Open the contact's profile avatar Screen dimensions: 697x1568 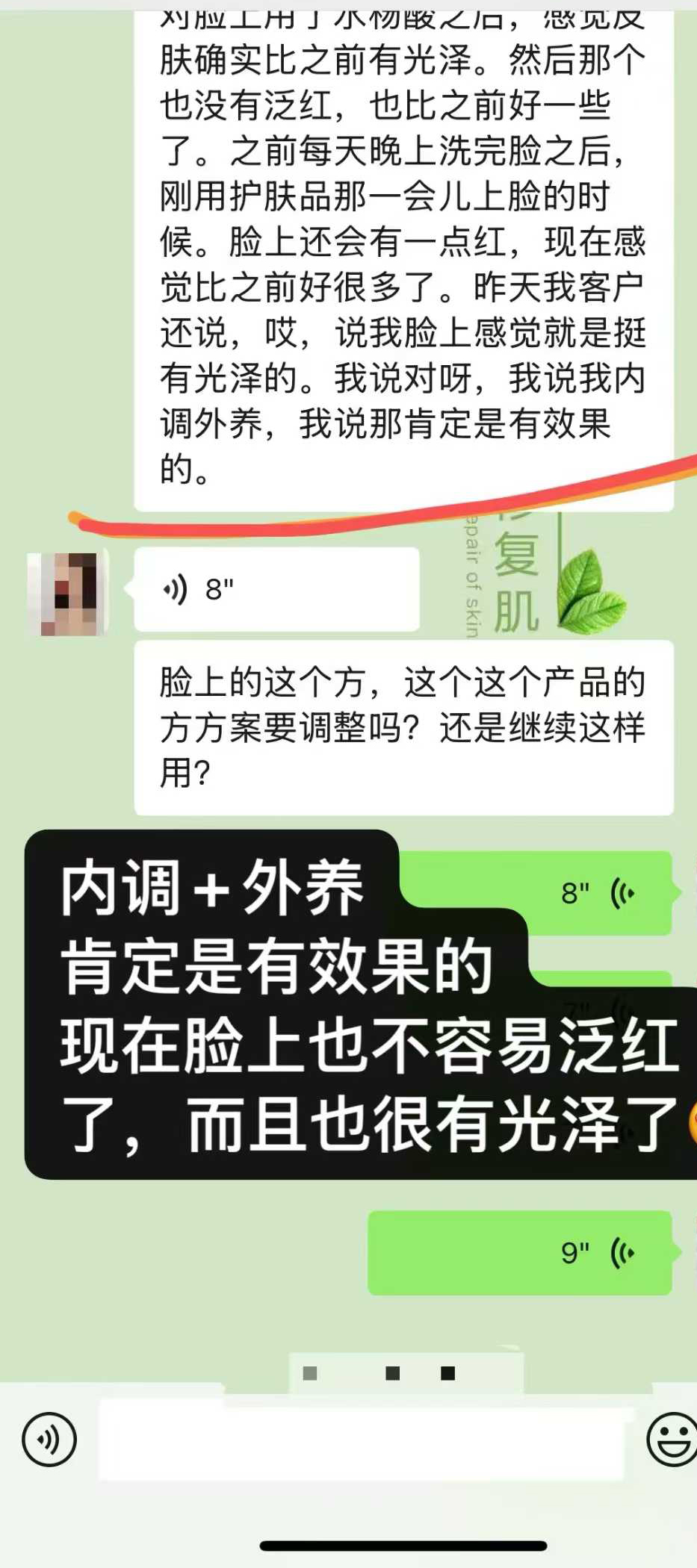tap(69, 594)
